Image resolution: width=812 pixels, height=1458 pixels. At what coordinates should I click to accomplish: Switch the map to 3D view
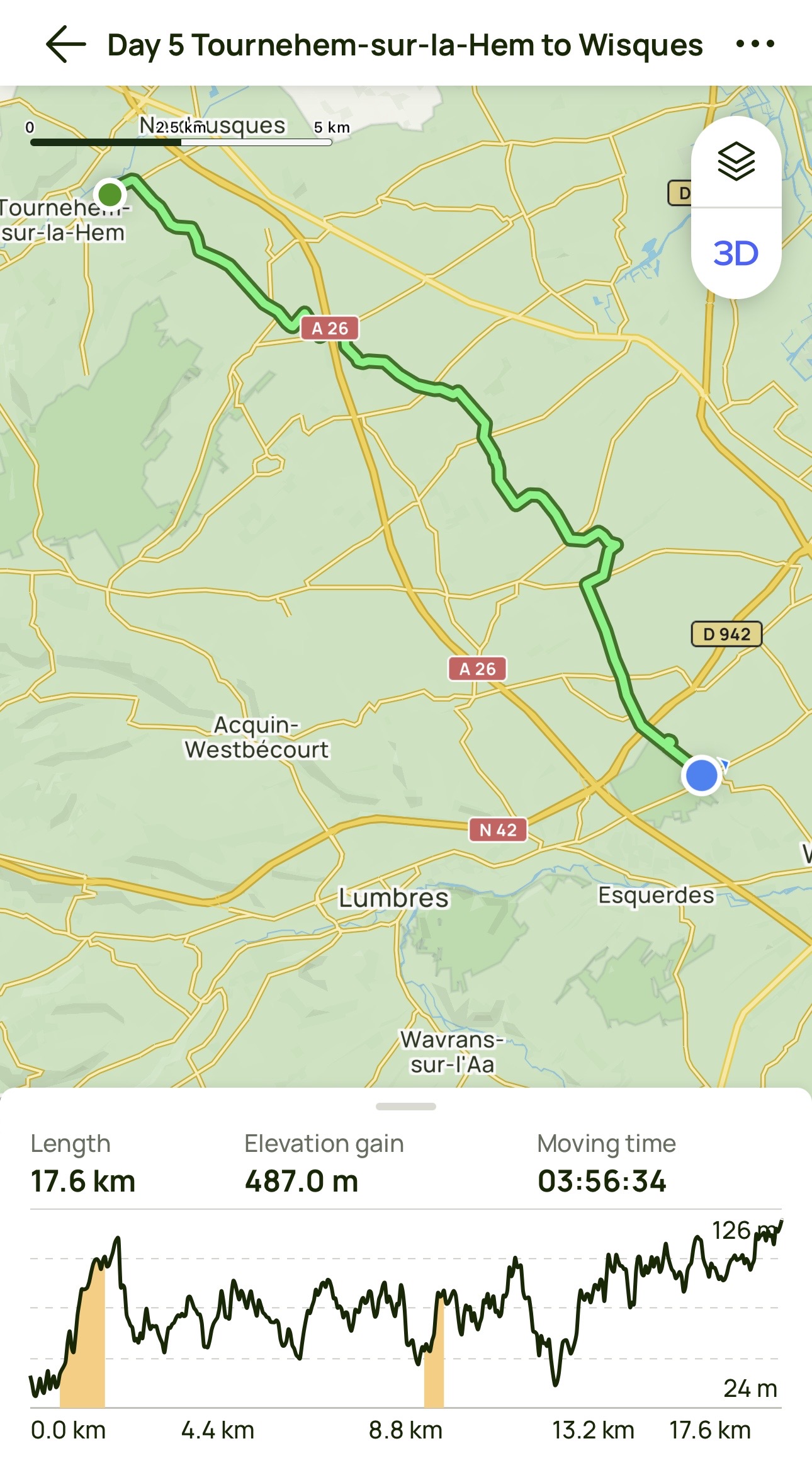click(736, 253)
